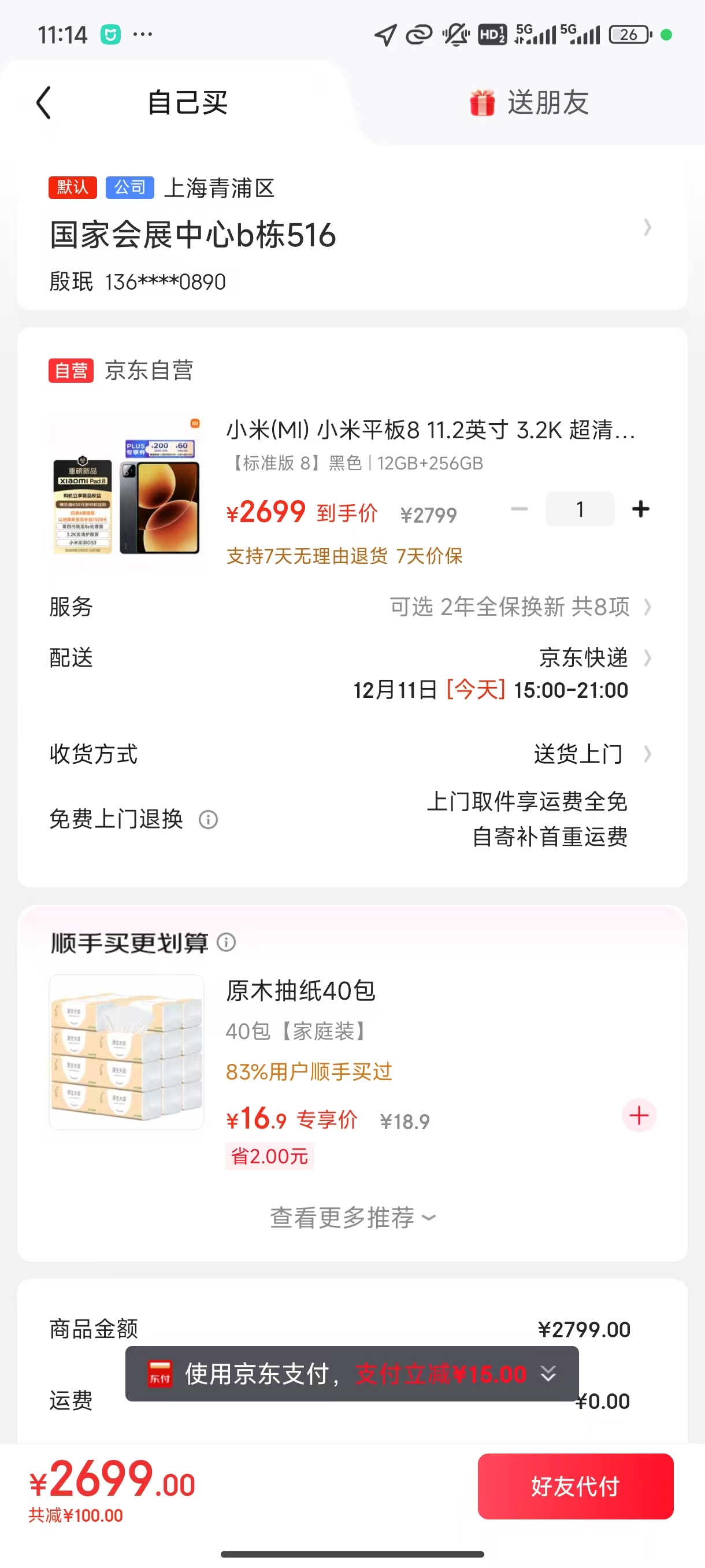
Task: Tap the 好友代付 button
Action: pos(575,1486)
